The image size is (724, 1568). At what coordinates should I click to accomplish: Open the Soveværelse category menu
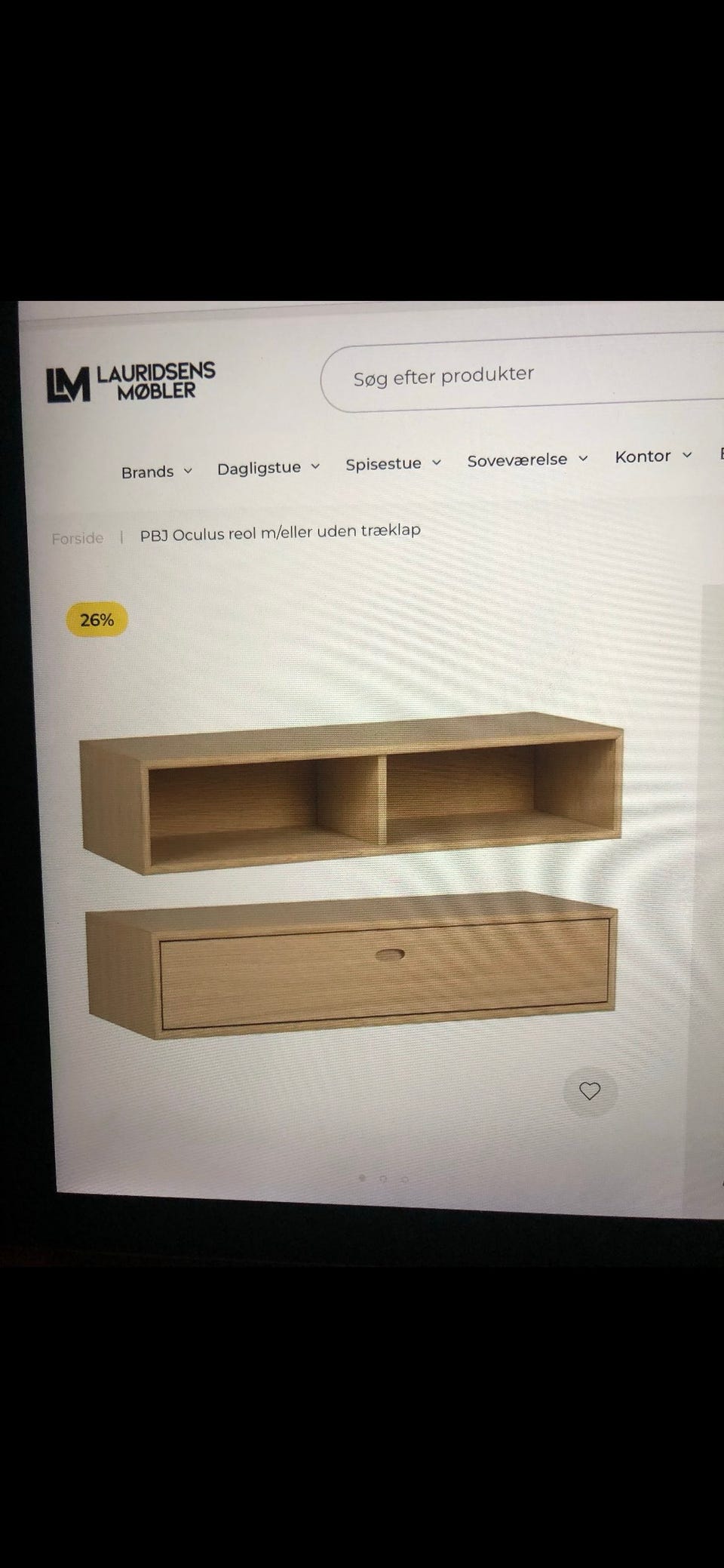click(518, 459)
